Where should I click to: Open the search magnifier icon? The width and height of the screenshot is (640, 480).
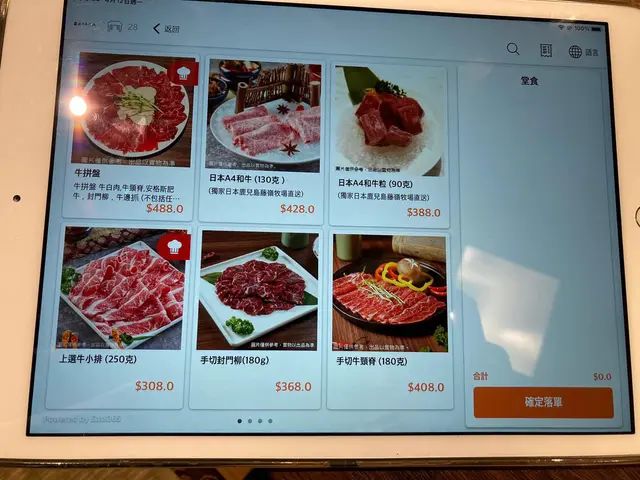[x=513, y=49]
